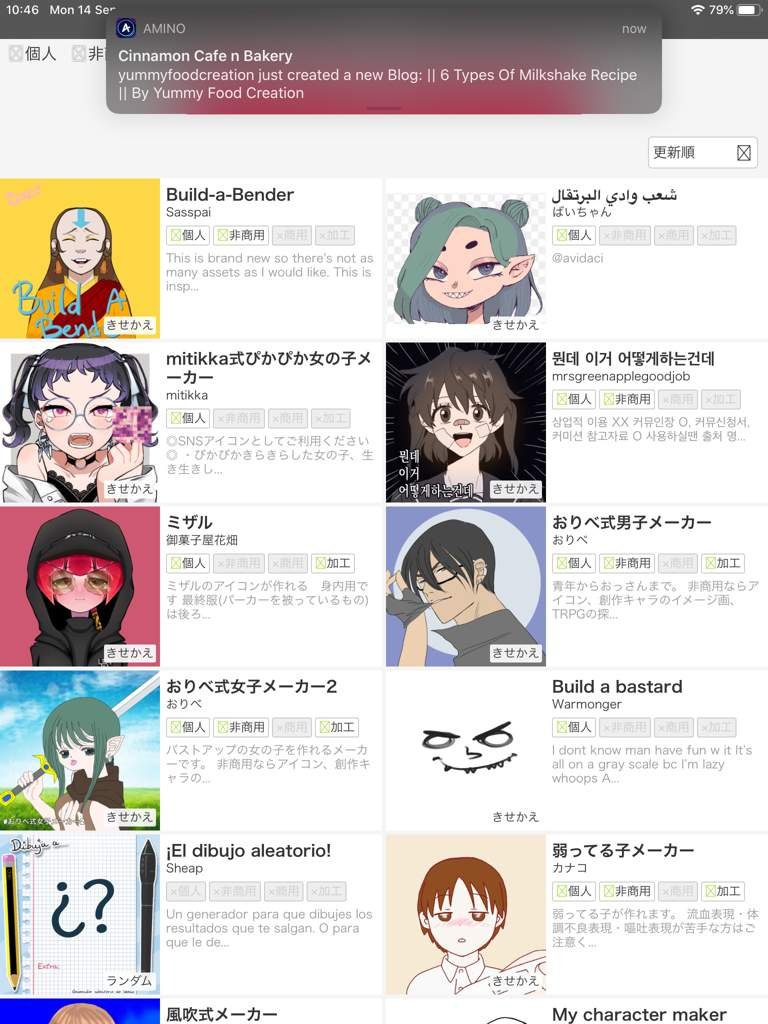Toggle the 個人 filter checkbox

point(33,54)
